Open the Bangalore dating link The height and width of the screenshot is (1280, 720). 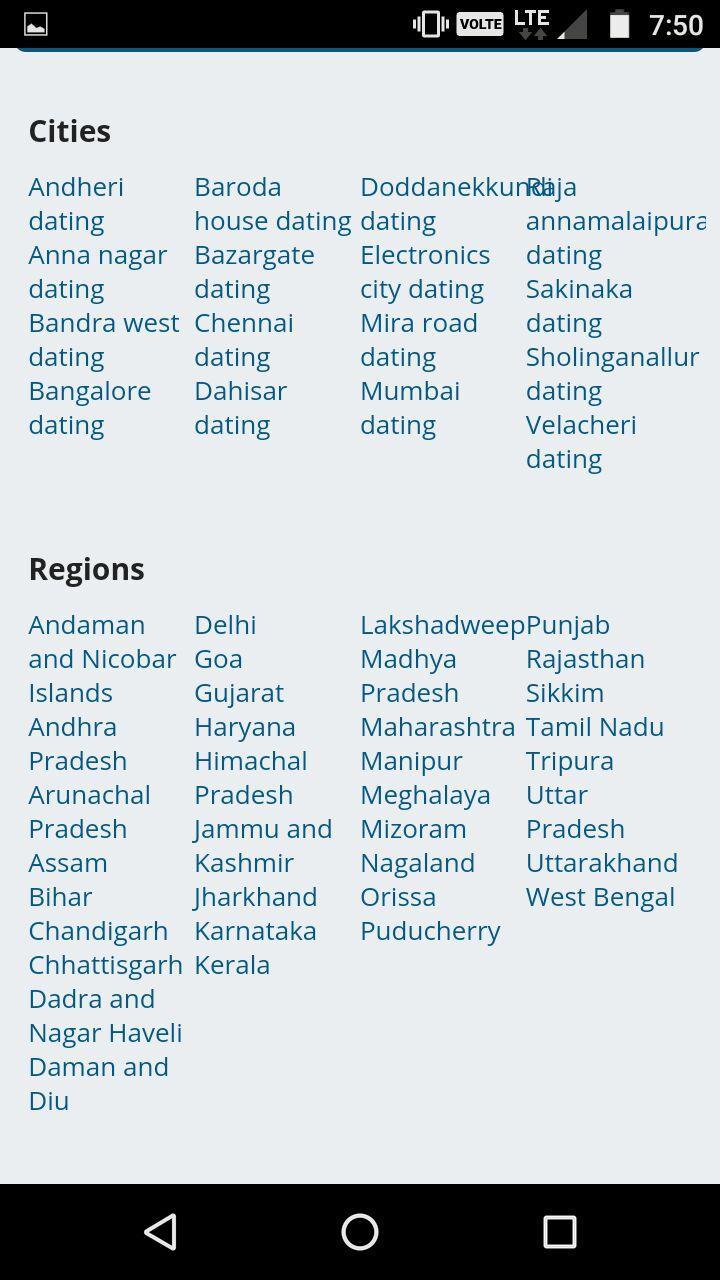(x=89, y=407)
